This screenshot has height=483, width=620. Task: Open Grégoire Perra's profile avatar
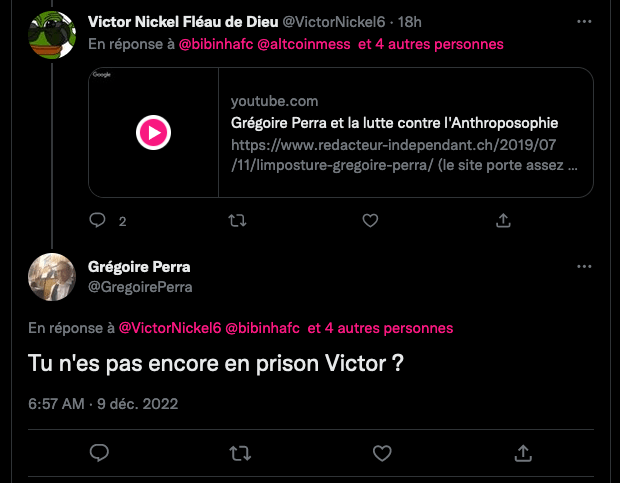pyautogui.click(x=52, y=277)
